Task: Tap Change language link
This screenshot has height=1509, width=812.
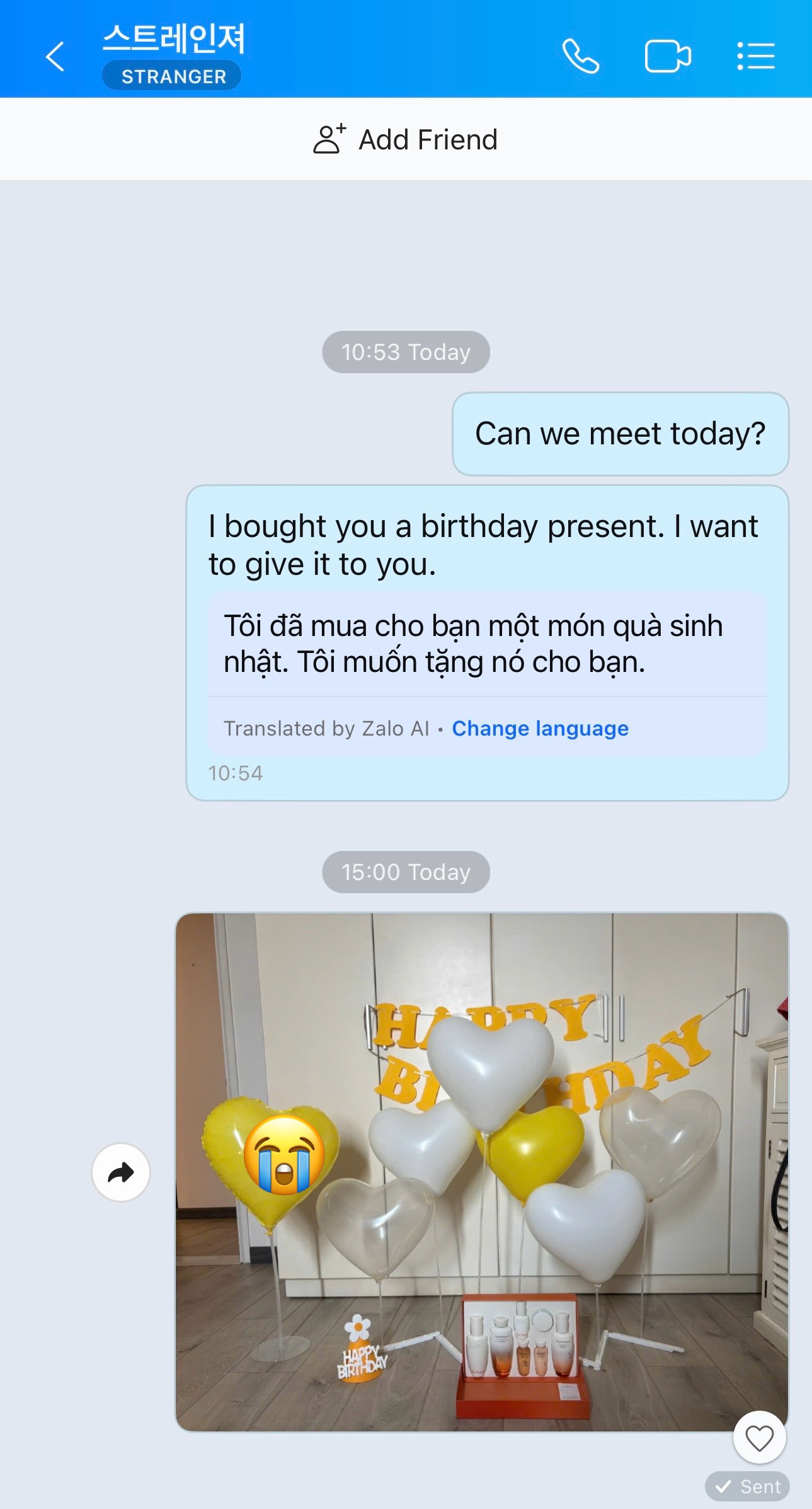Action: pos(540,729)
